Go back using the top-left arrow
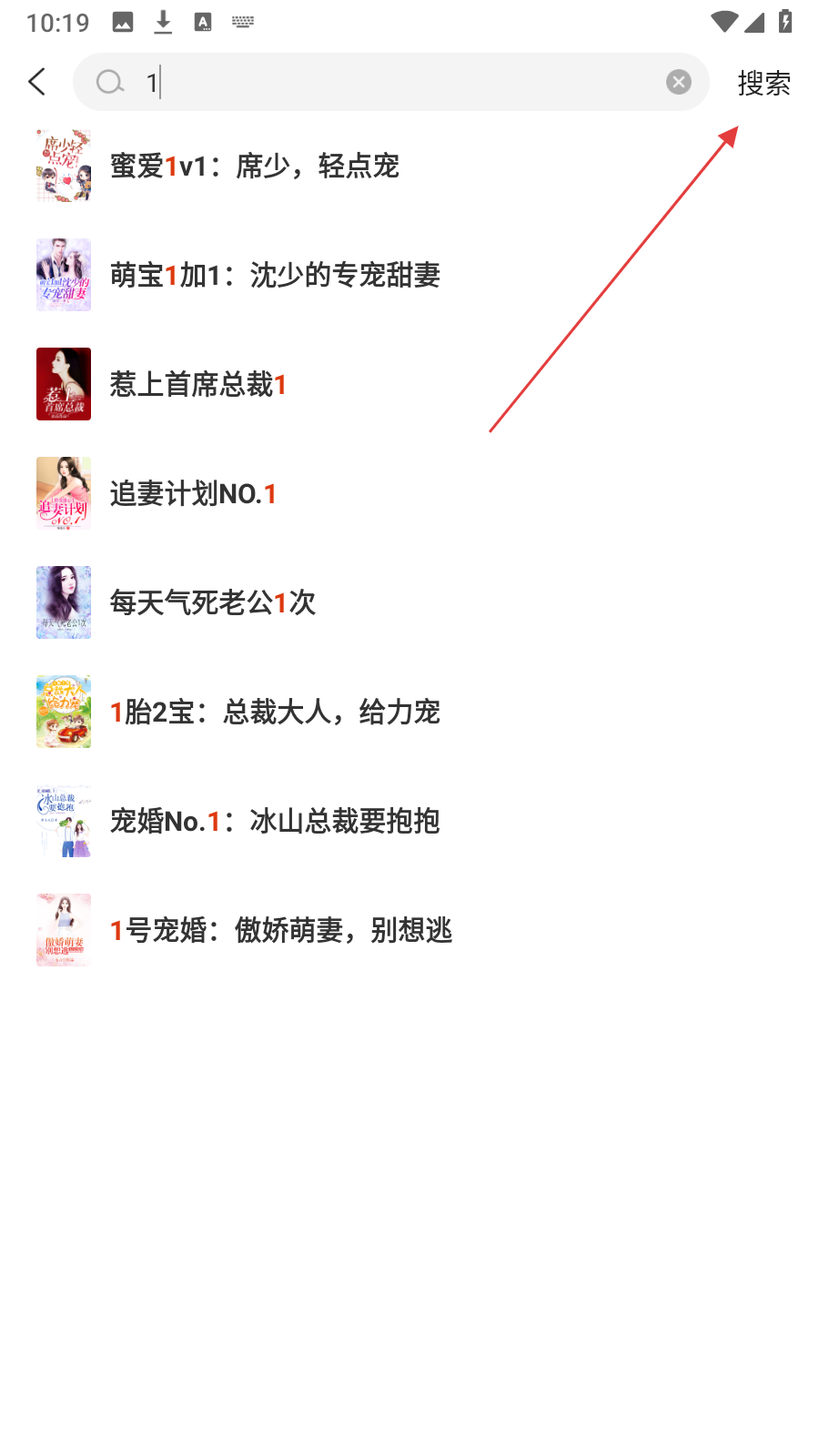Viewport: 819px width, 1456px height. (37, 82)
